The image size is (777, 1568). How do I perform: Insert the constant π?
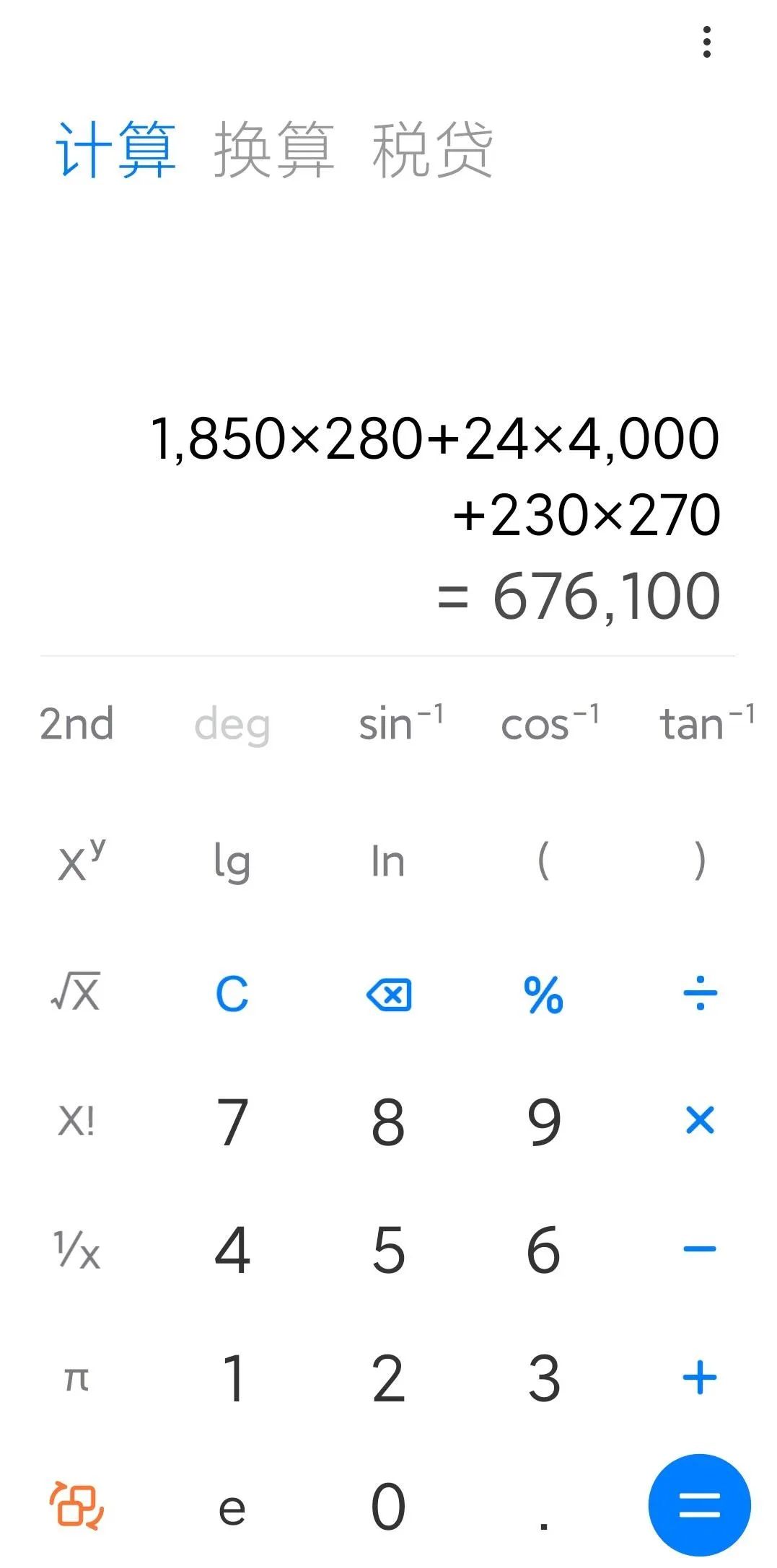[x=76, y=1379]
